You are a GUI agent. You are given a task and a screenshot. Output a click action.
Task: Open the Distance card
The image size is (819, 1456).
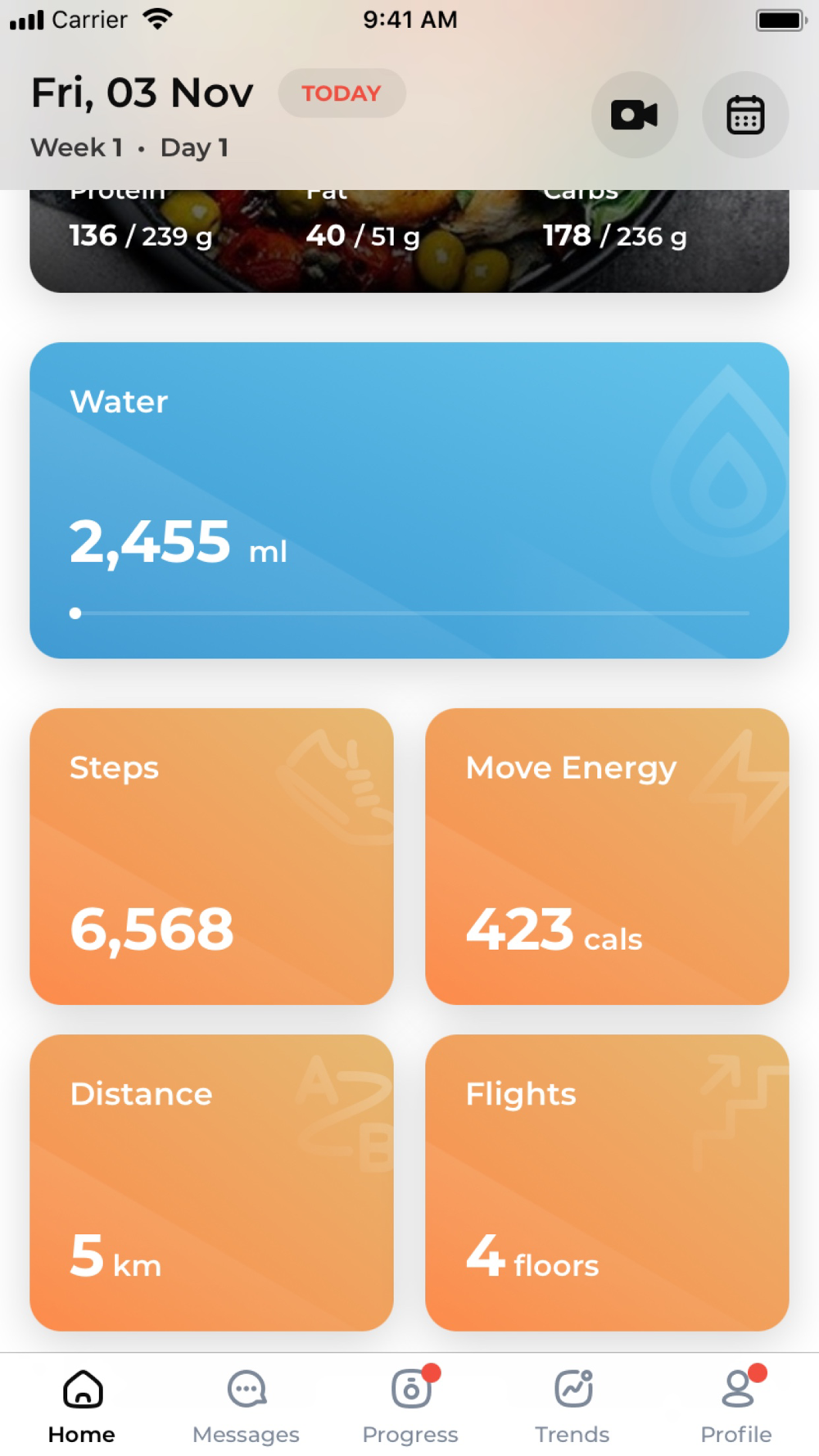click(x=211, y=1182)
